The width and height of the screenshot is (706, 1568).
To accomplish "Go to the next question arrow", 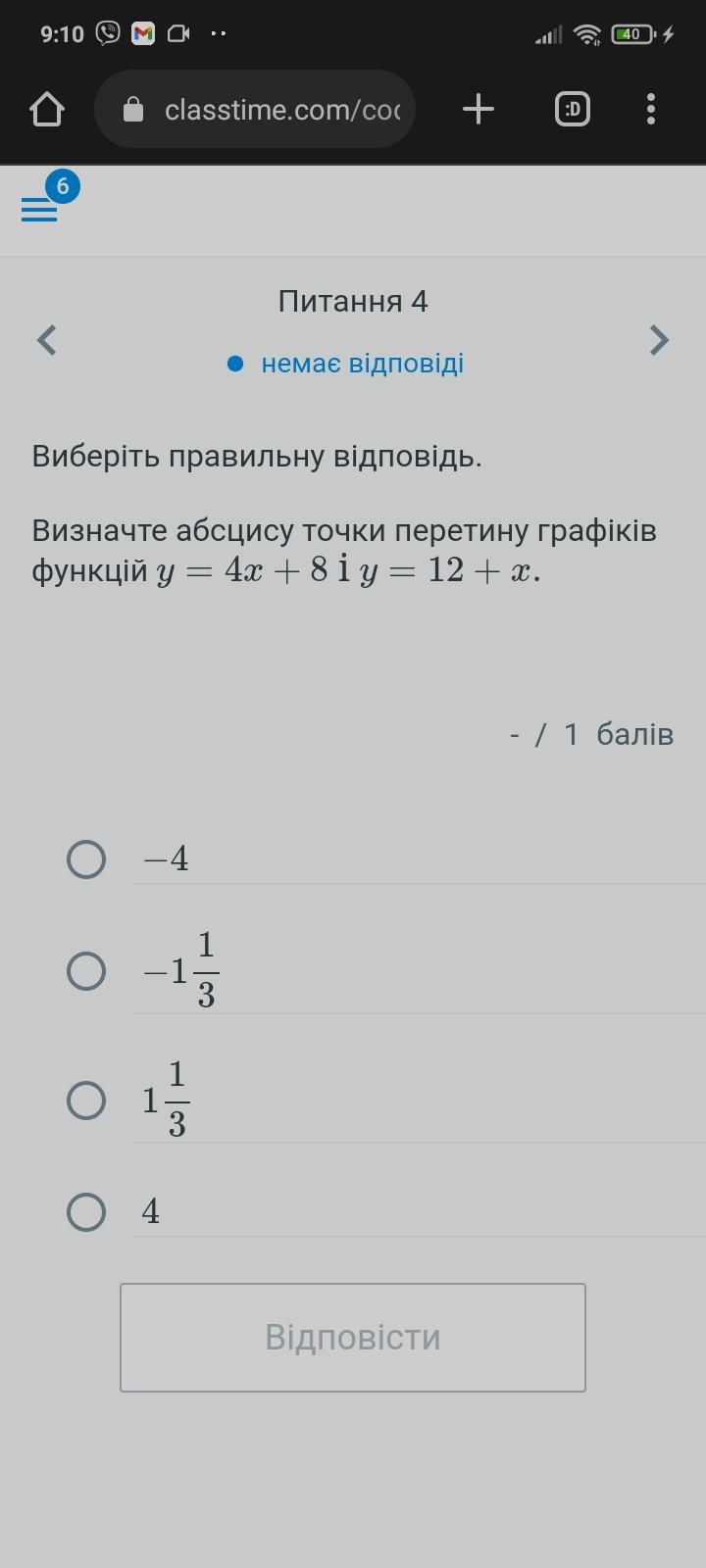I will pyautogui.click(x=659, y=340).
